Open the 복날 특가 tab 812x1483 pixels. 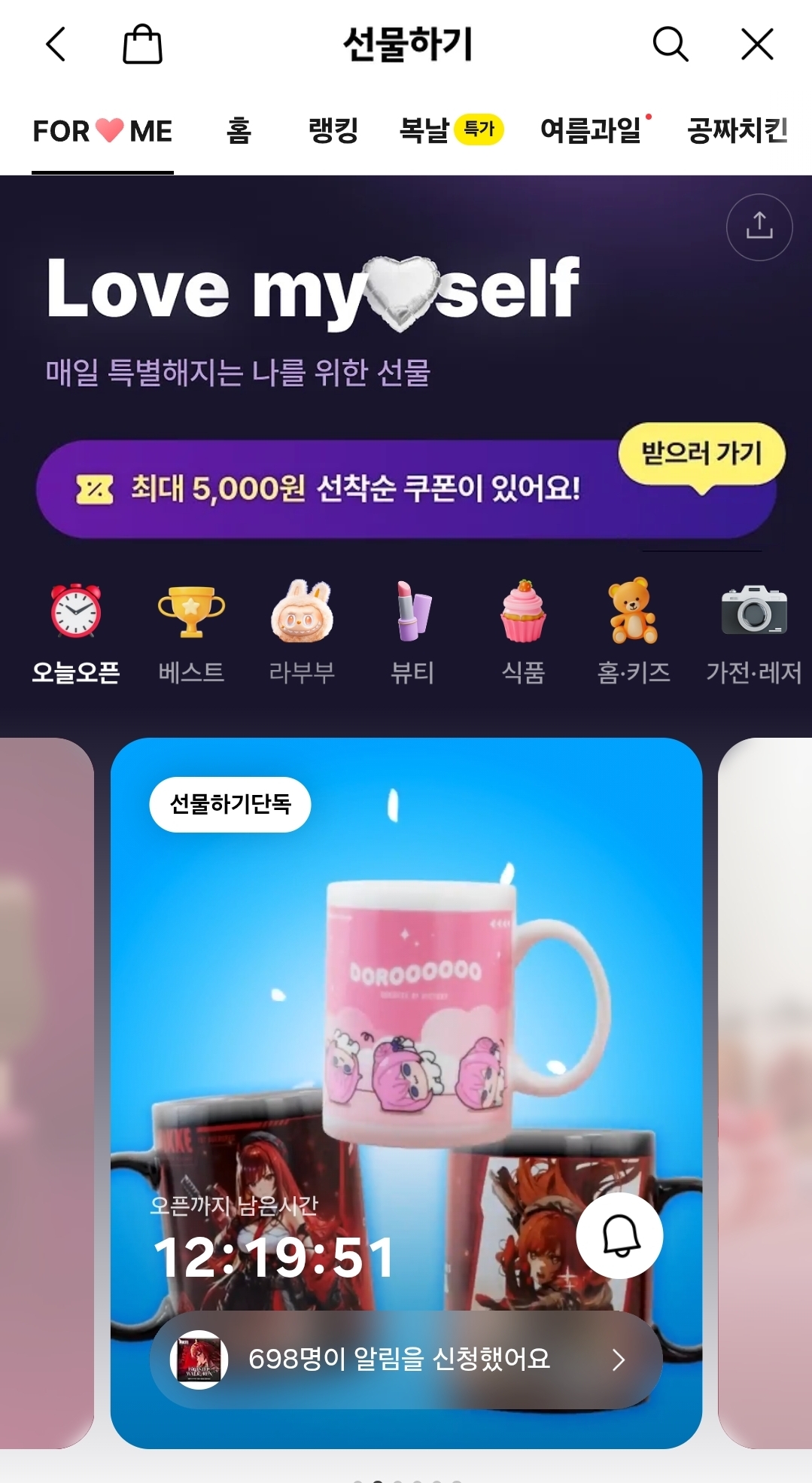pyautogui.click(x=450, y=131)
